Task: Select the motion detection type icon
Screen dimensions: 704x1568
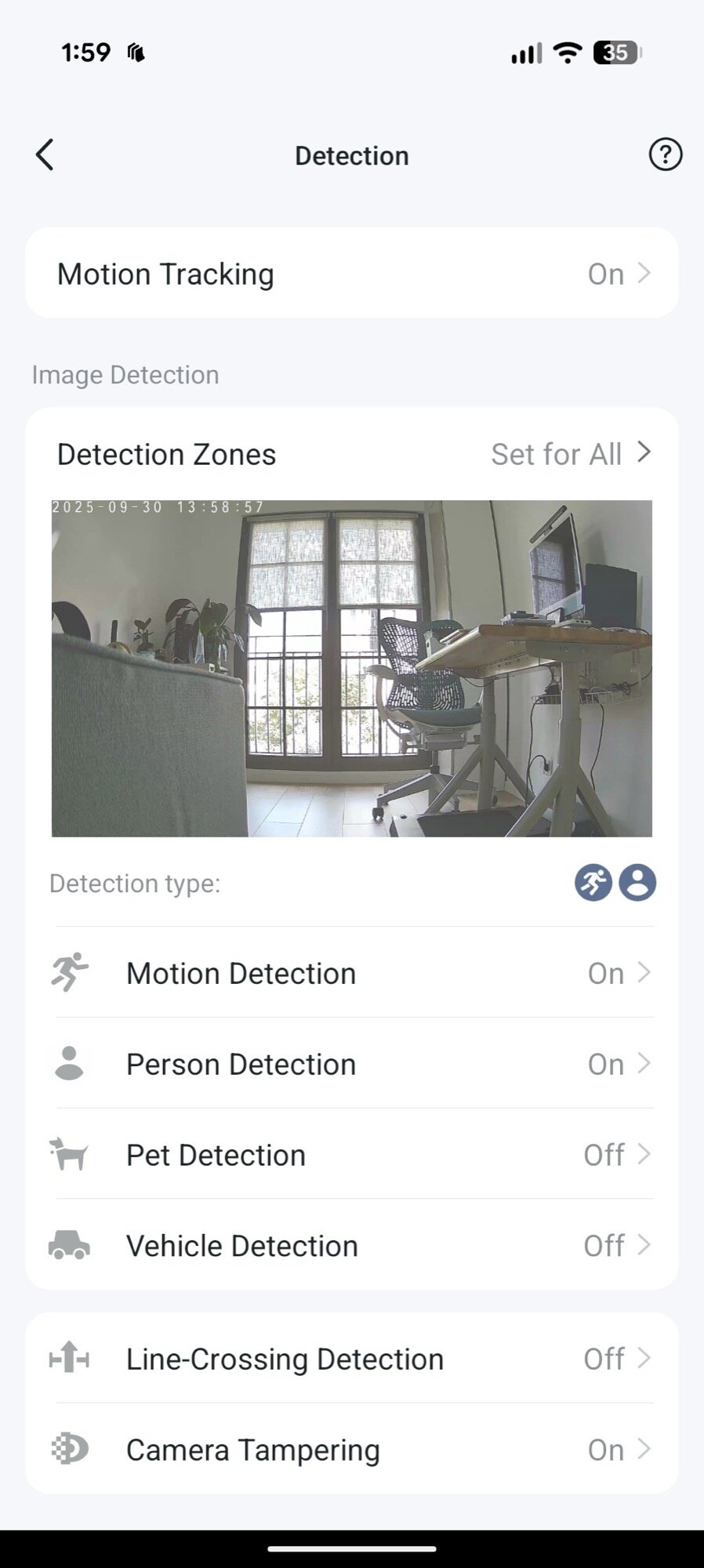Action: [593, 883]
